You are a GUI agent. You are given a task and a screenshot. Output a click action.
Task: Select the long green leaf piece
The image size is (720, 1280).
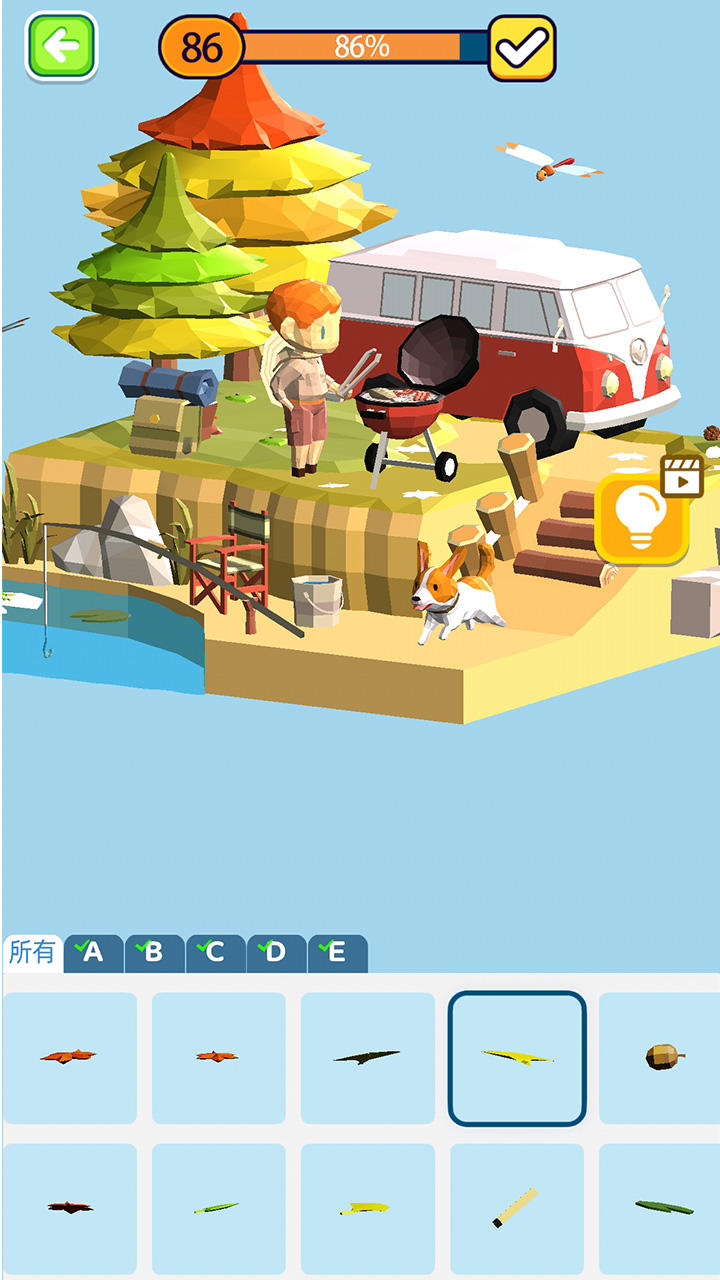pyautogui.click(x=665, y=1208)
